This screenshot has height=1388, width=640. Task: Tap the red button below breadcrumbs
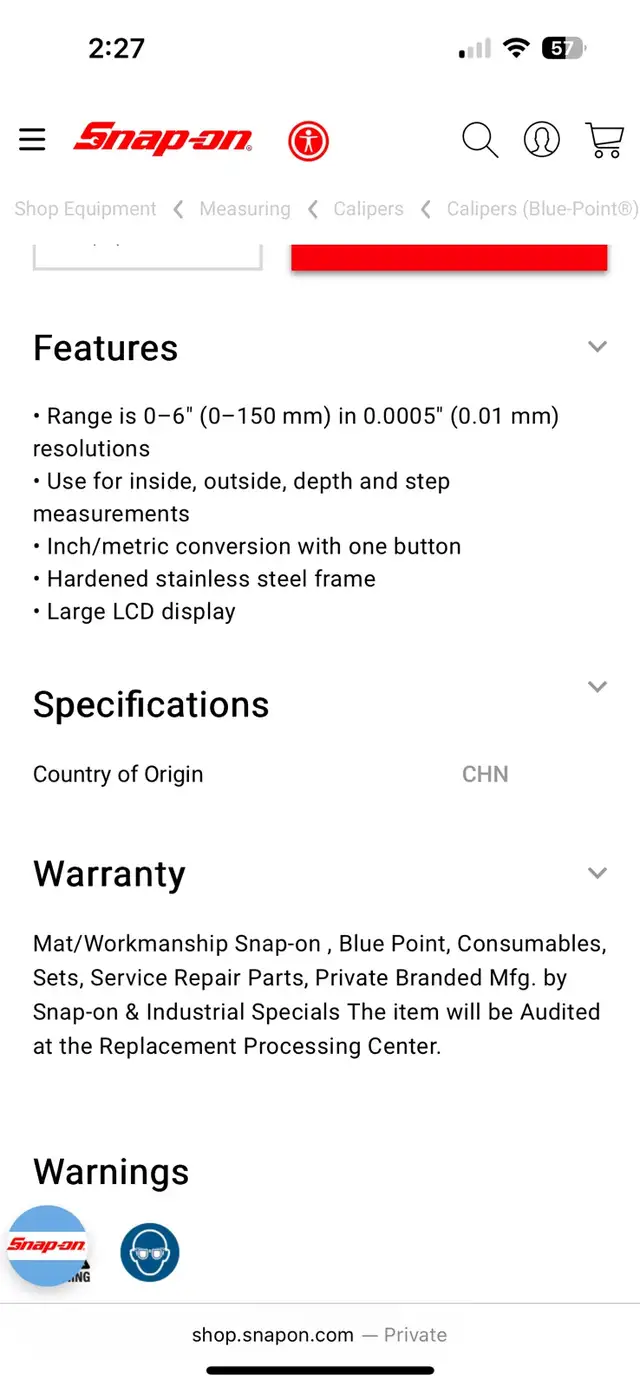click(449, 257)
